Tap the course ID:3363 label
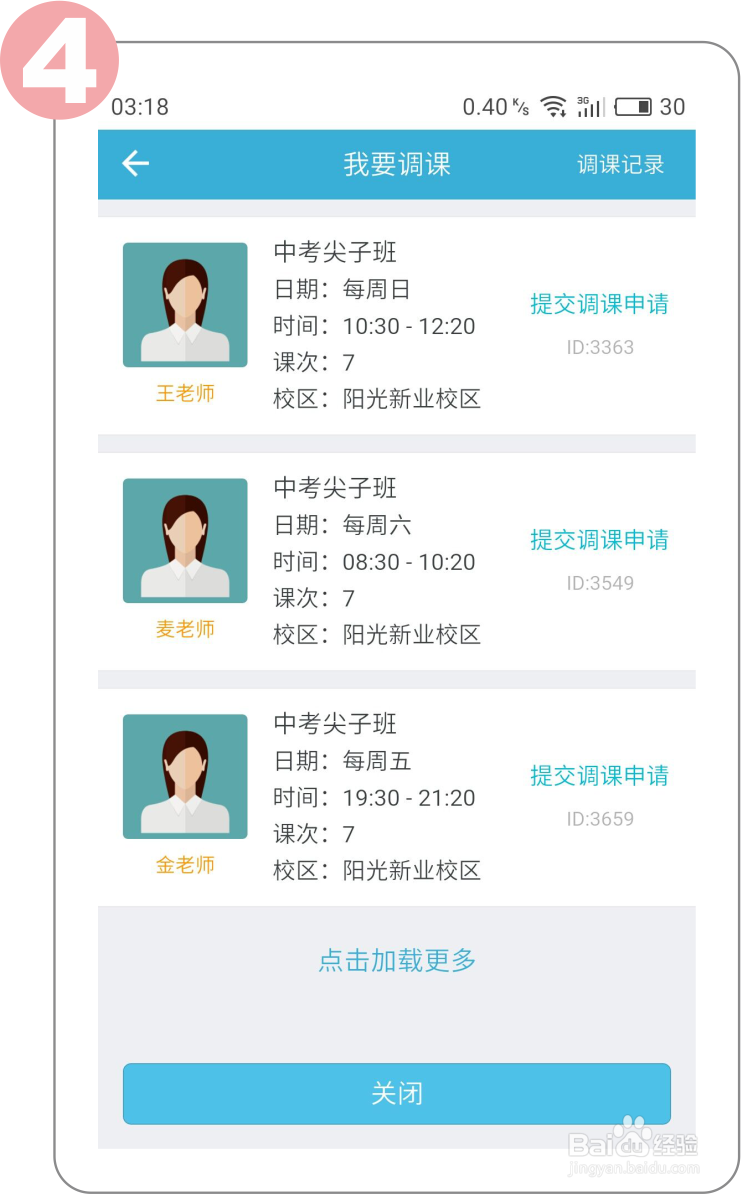The image size is (741, 1194). pos(601,347)
